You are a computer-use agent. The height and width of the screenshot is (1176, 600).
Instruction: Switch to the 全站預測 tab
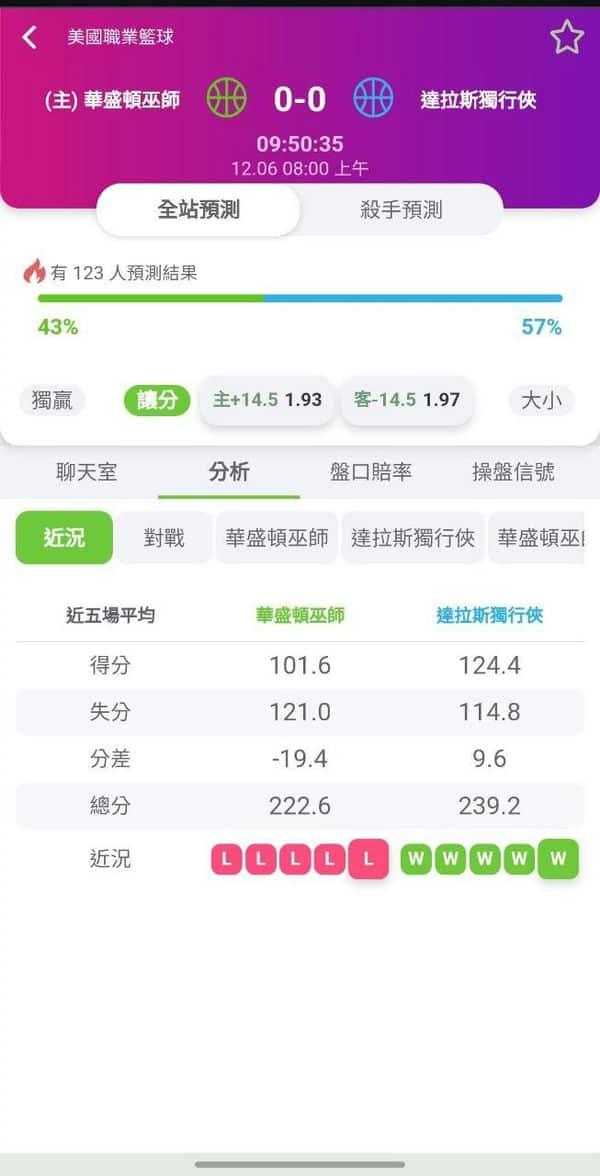click(199, 210)
